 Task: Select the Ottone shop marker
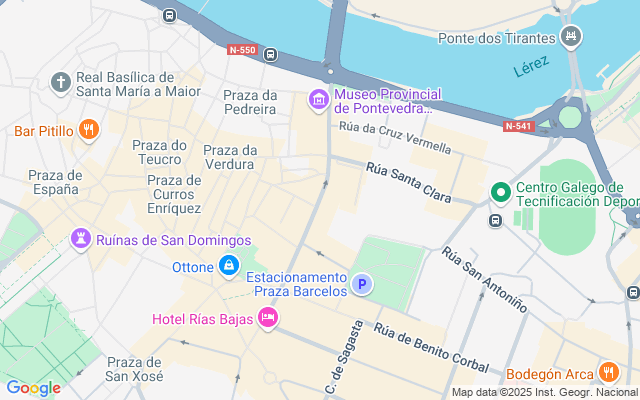click(229, 266)
